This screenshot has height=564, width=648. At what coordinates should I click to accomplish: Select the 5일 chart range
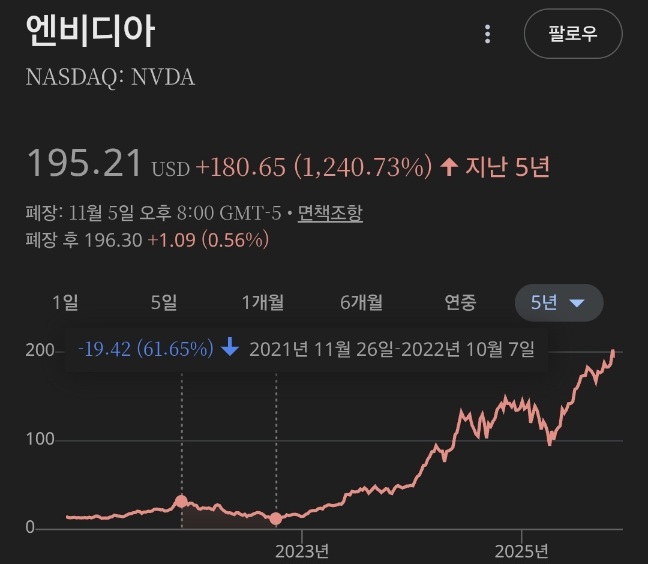coord(164,302)
